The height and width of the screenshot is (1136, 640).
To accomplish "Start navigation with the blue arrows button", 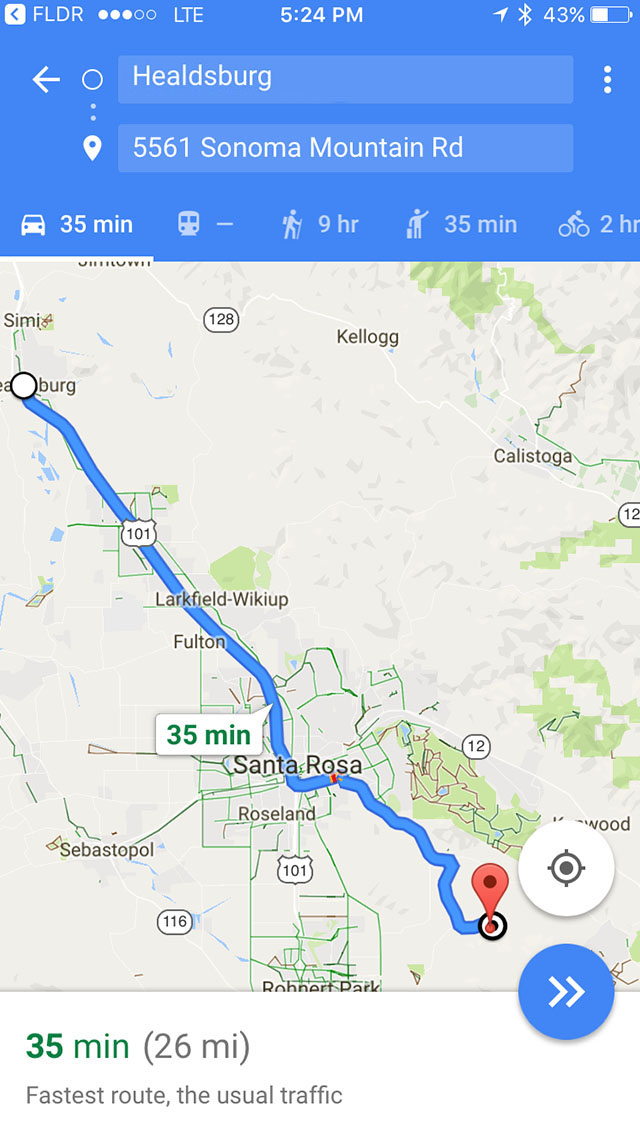I will pos(566,991).
